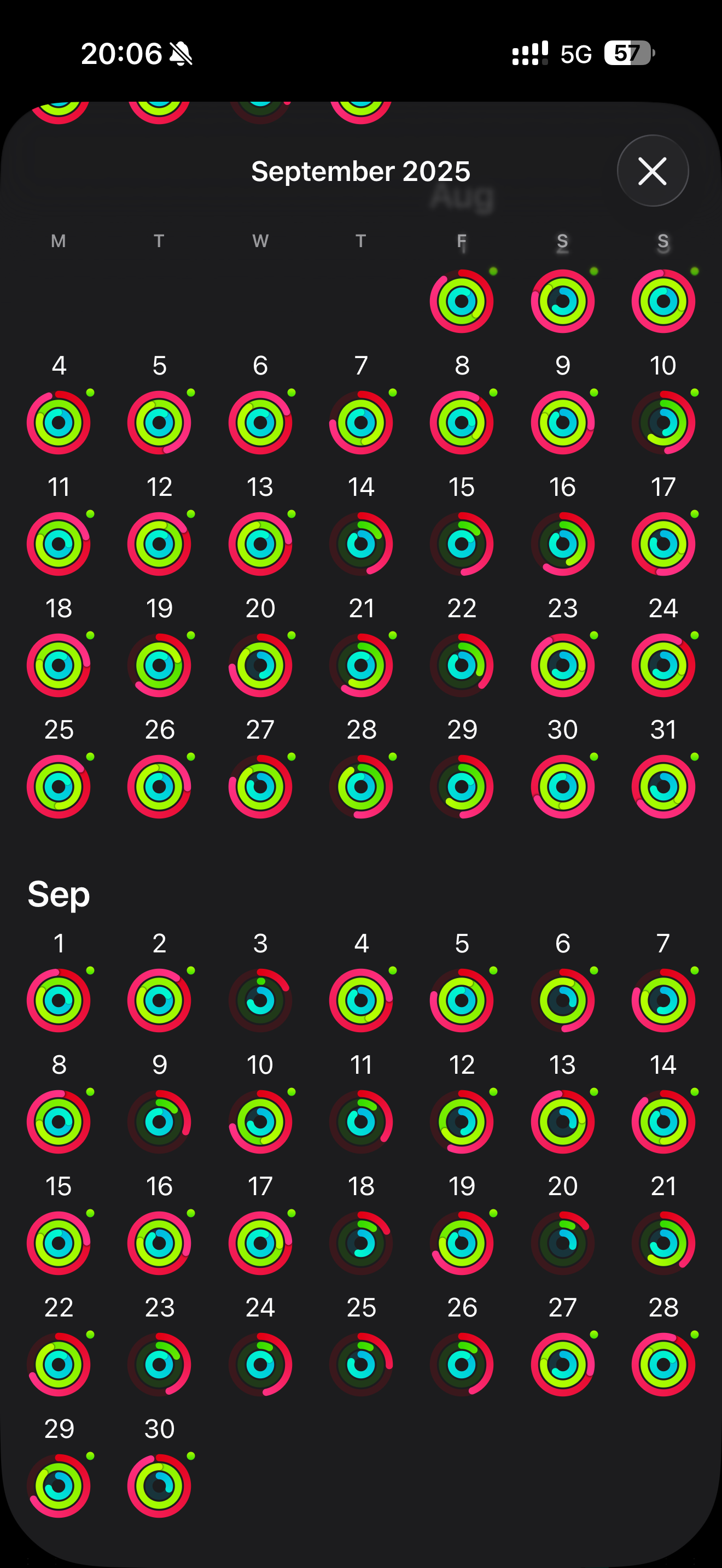Tap the rings for September 30
722x1568 pixels.
click(159, 1485)
